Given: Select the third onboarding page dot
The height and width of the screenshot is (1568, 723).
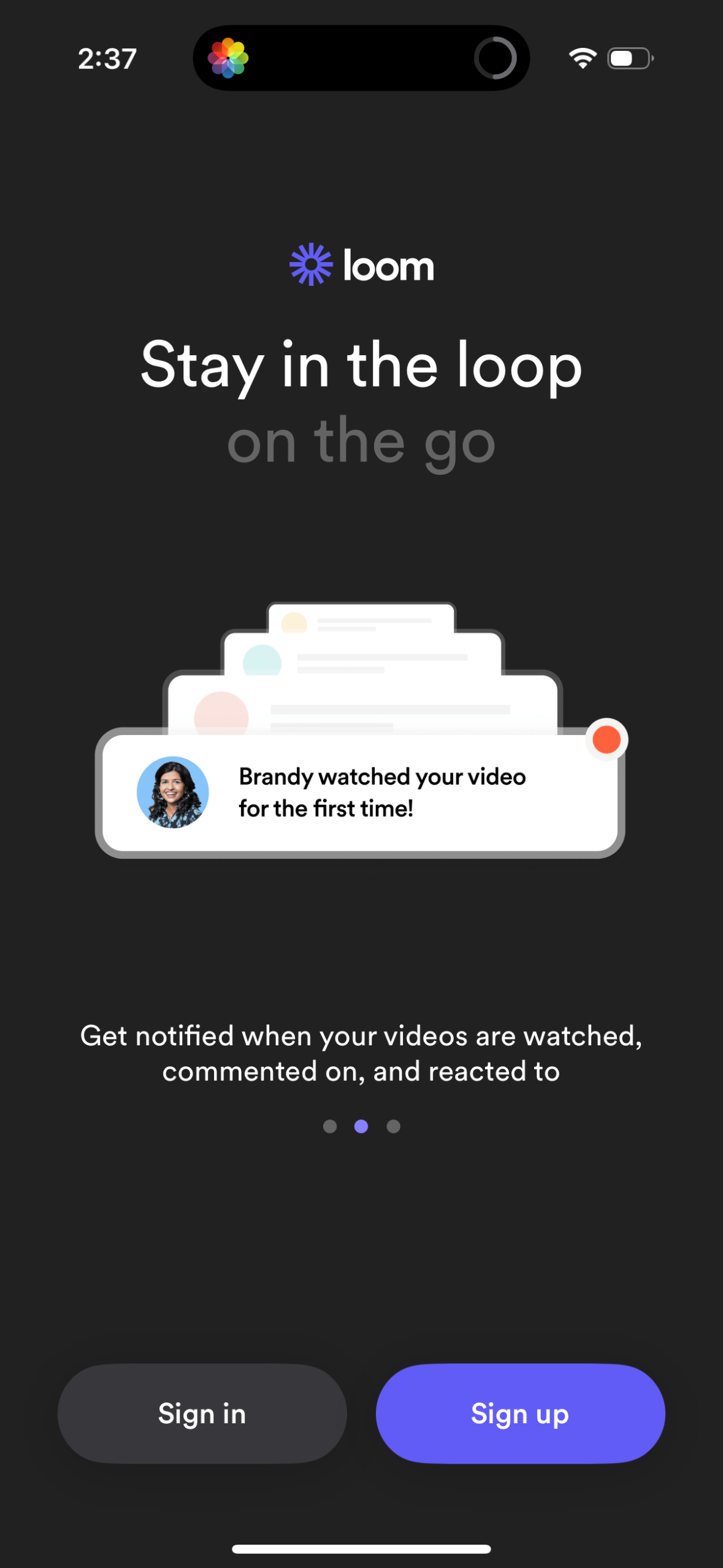Looking at the screenshot, I should coord(393,1126).
